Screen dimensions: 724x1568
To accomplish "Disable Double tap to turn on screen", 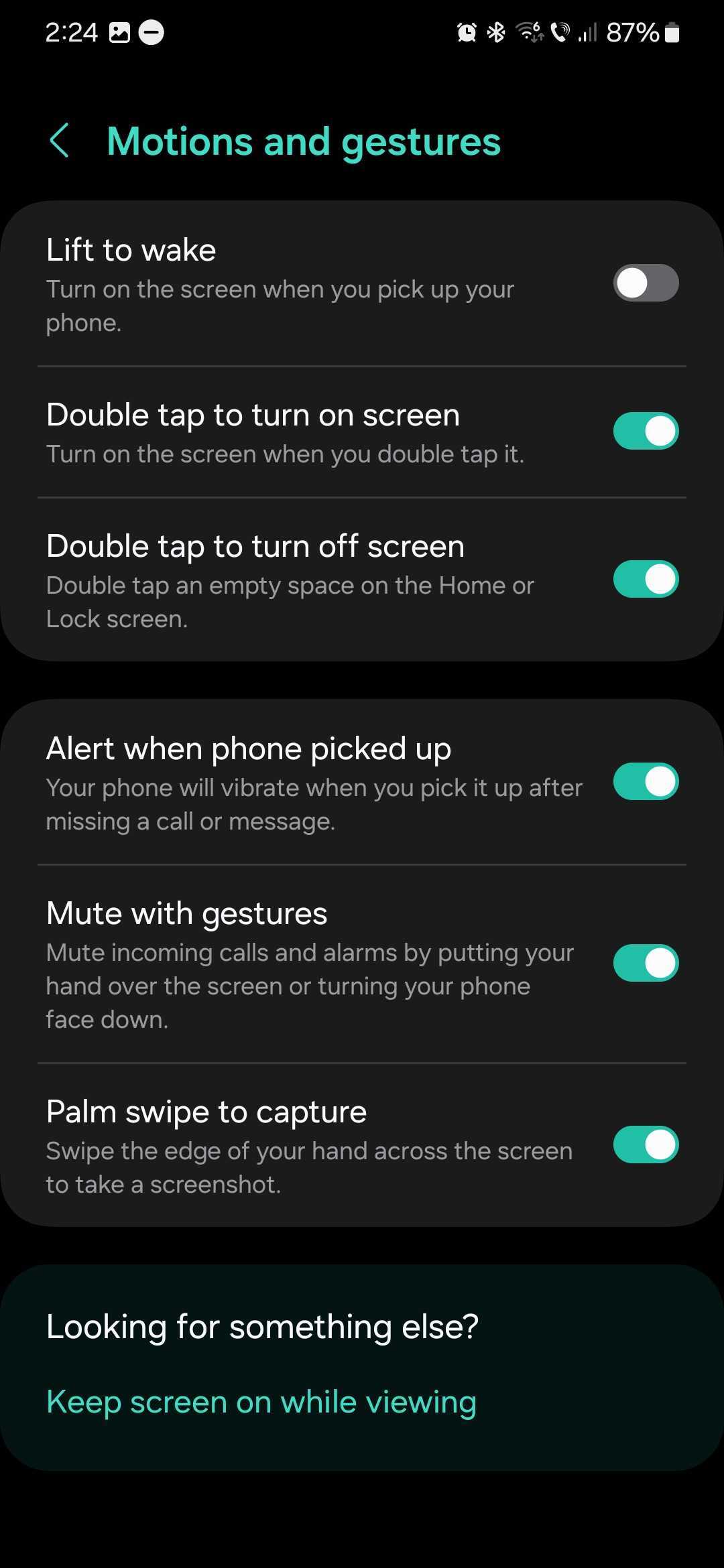I will 645,431.
